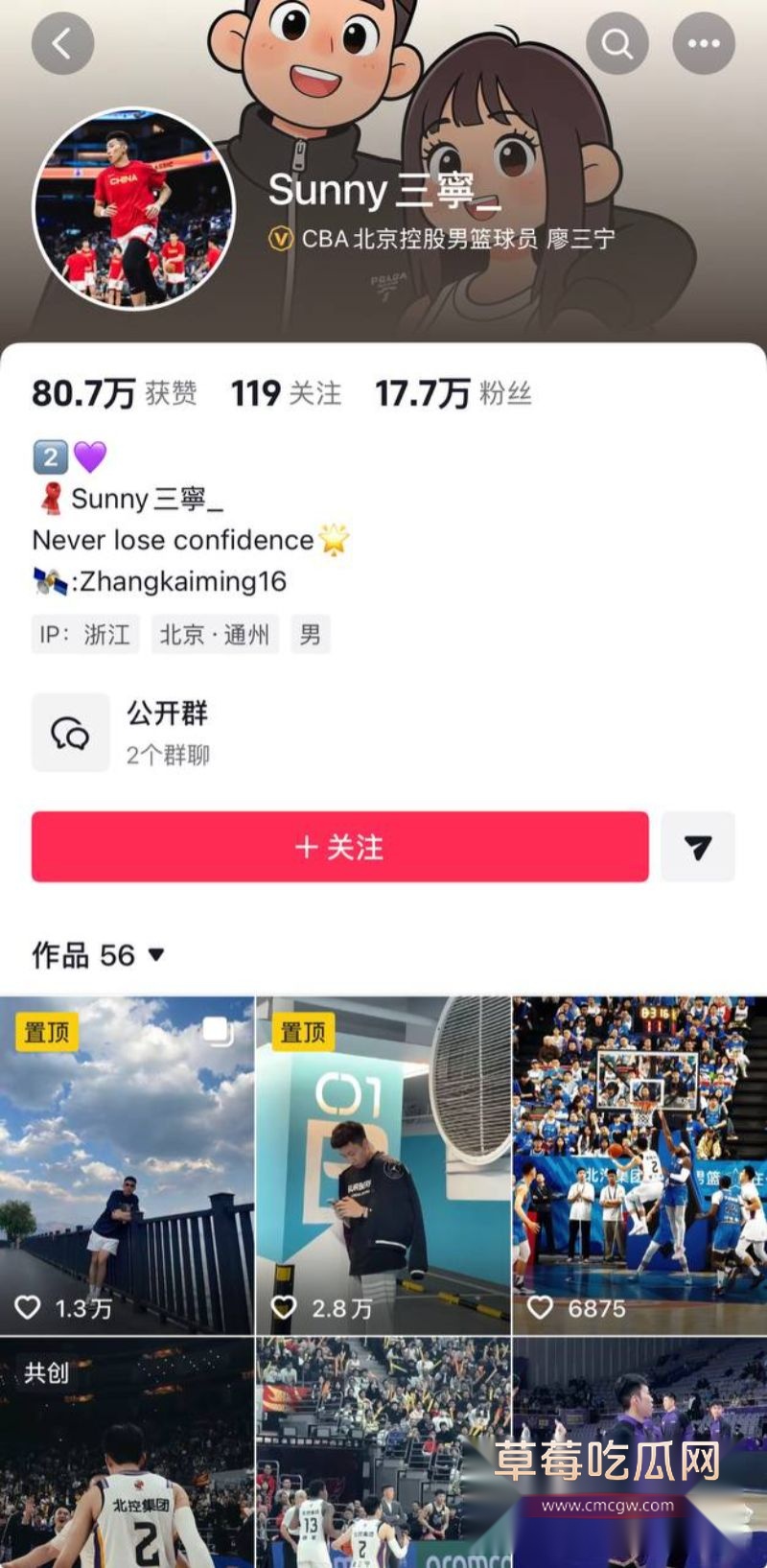Open the 公开群 group chat icon
The height and width of the screenshot is (1568, 767).
point(70,732)
